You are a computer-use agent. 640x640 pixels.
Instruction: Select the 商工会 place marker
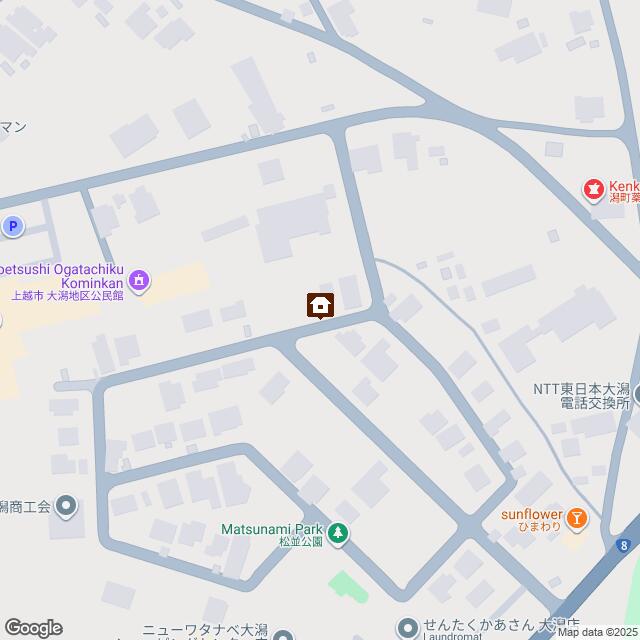(66, 507)
